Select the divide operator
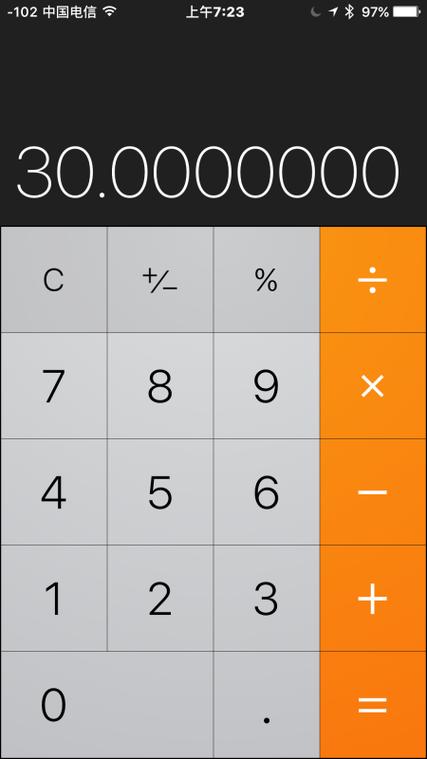Image resolution: width=427 pixels, height=759 pixels. [x=373, y=280]
